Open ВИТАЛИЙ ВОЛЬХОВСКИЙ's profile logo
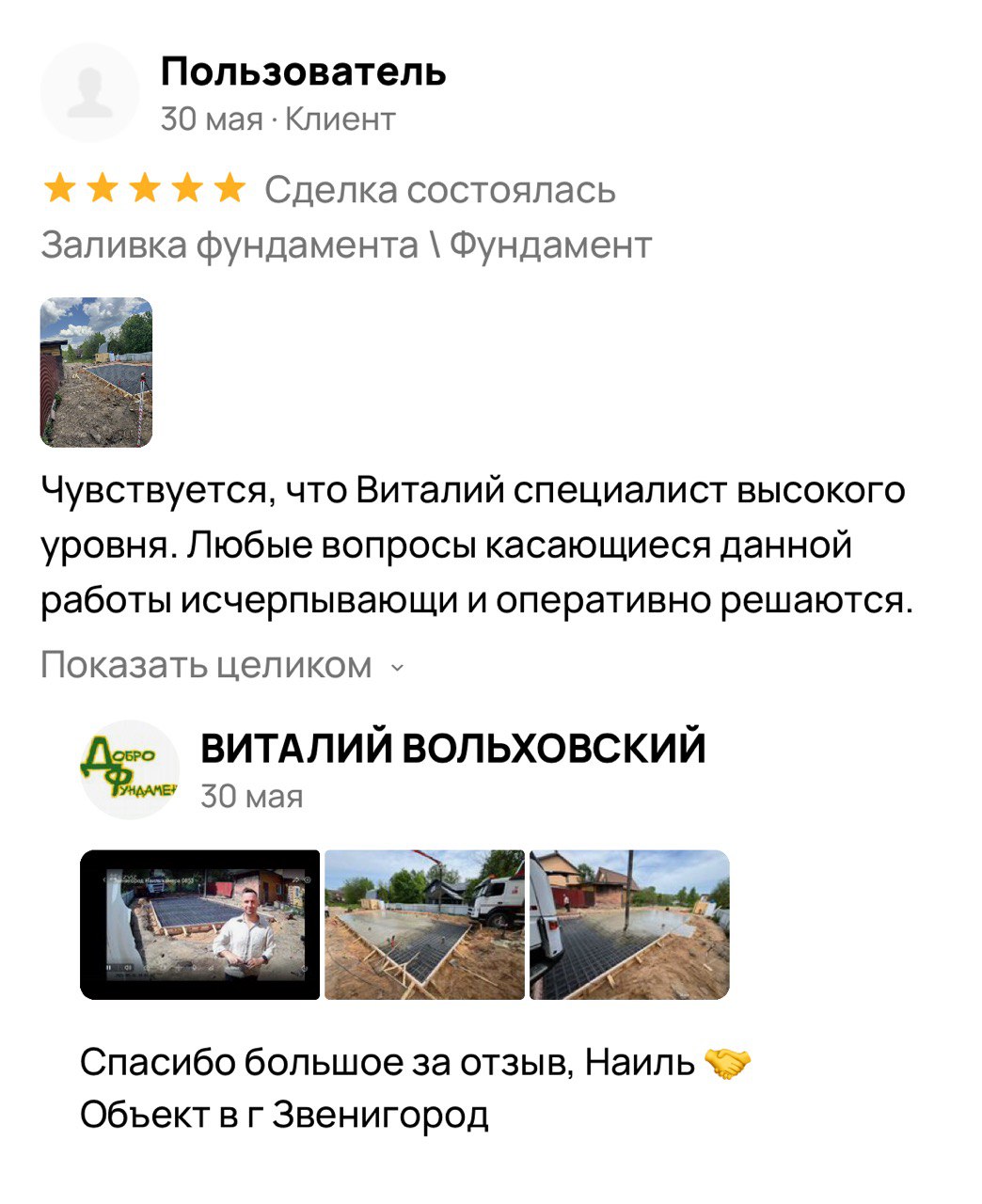The image size is (982, 1204). 129,769
